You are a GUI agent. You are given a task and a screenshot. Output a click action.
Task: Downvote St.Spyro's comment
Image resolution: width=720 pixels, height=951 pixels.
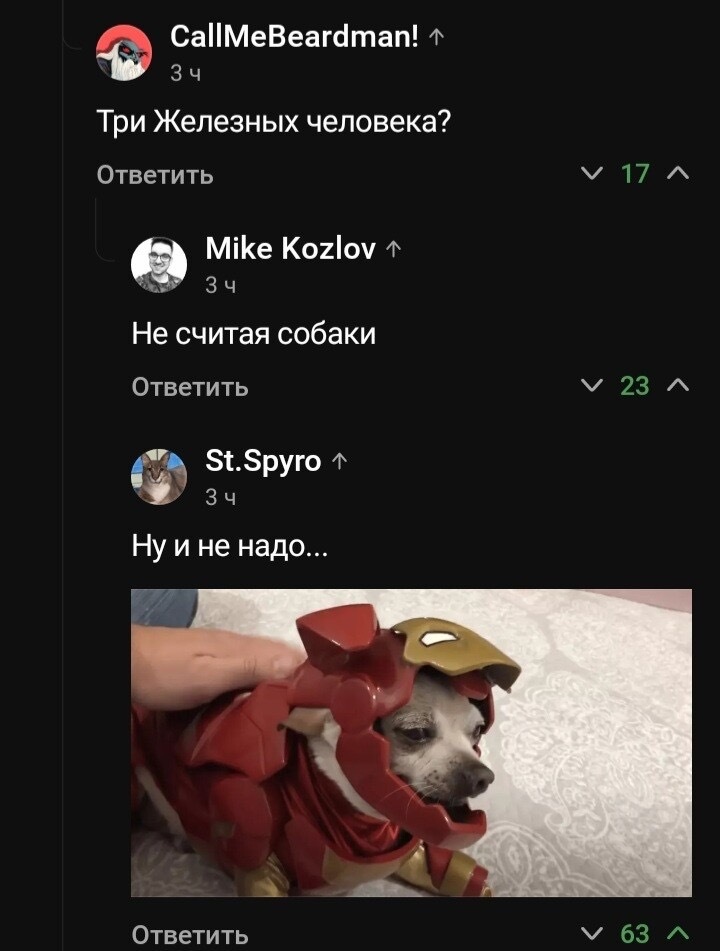pyautogui.click(x=592, y=934)
